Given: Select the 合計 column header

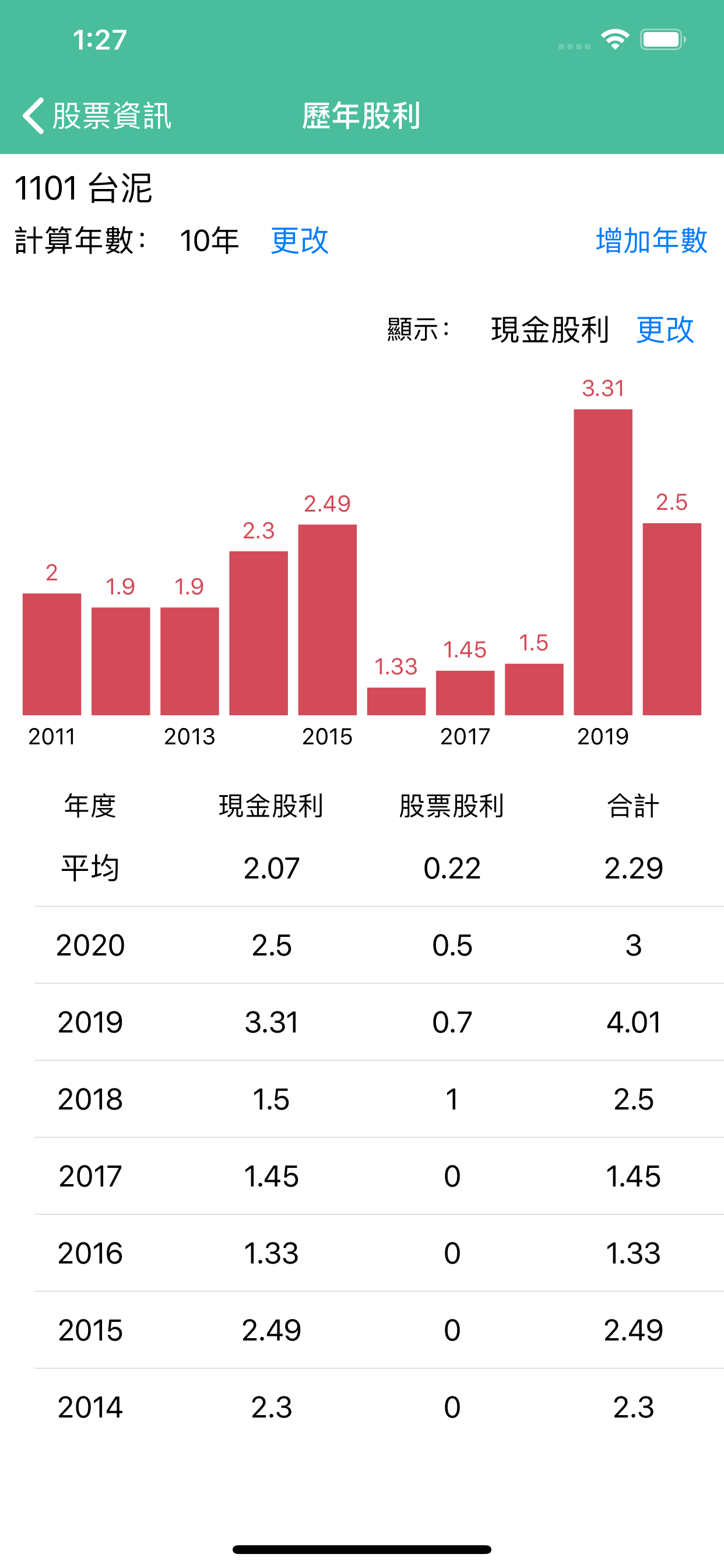Looking at the screenshot, I should point(633,806).
